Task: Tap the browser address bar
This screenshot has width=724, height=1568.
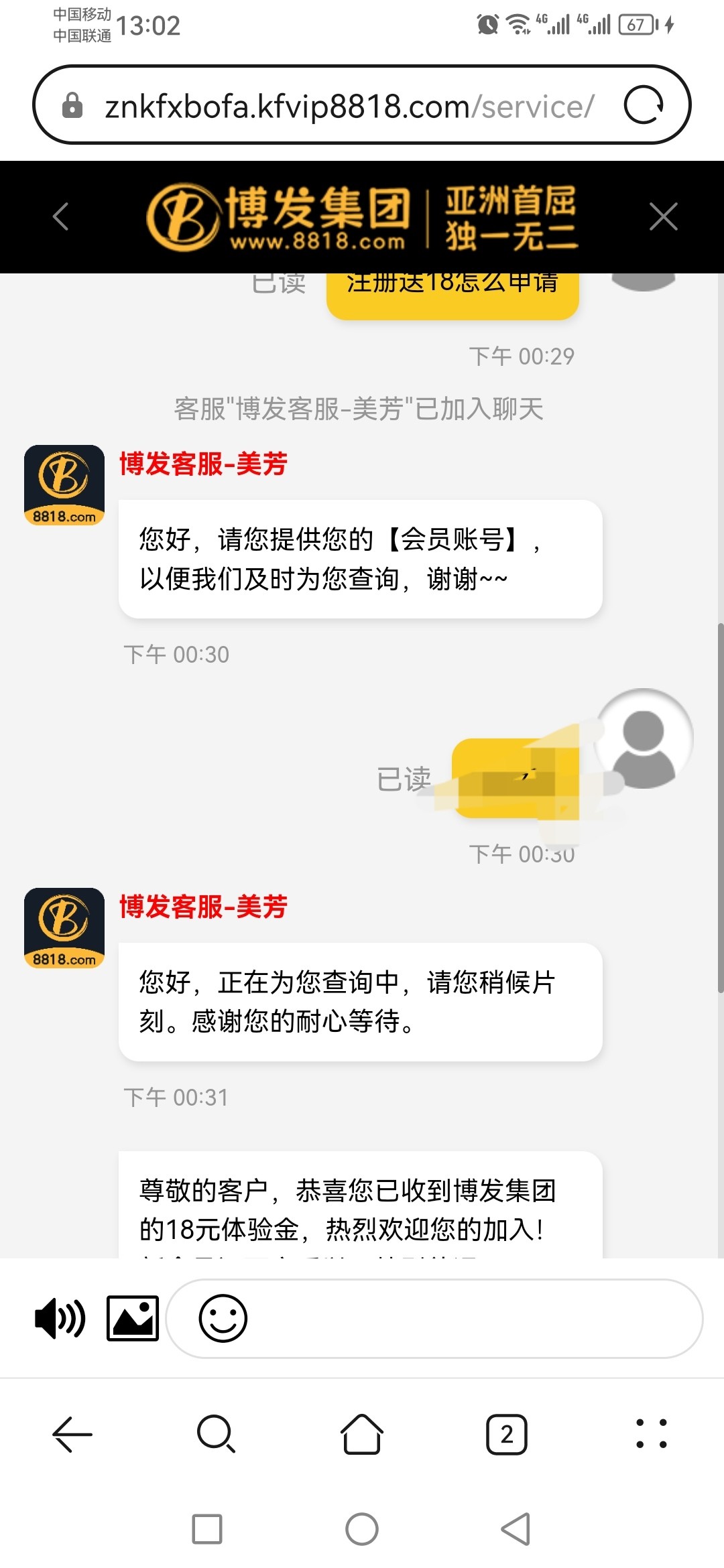Action: (349, 106)
